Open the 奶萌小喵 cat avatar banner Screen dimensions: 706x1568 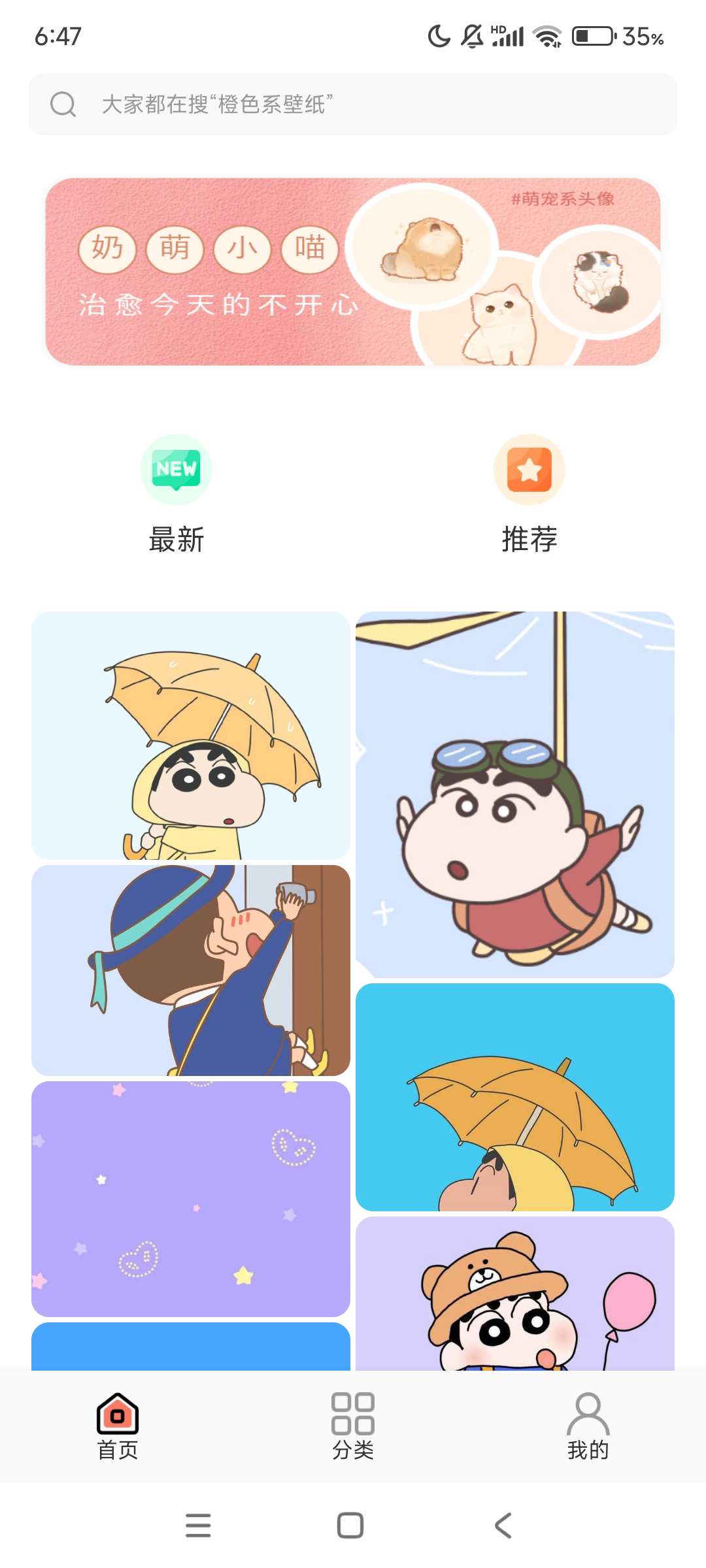point(353,271)
